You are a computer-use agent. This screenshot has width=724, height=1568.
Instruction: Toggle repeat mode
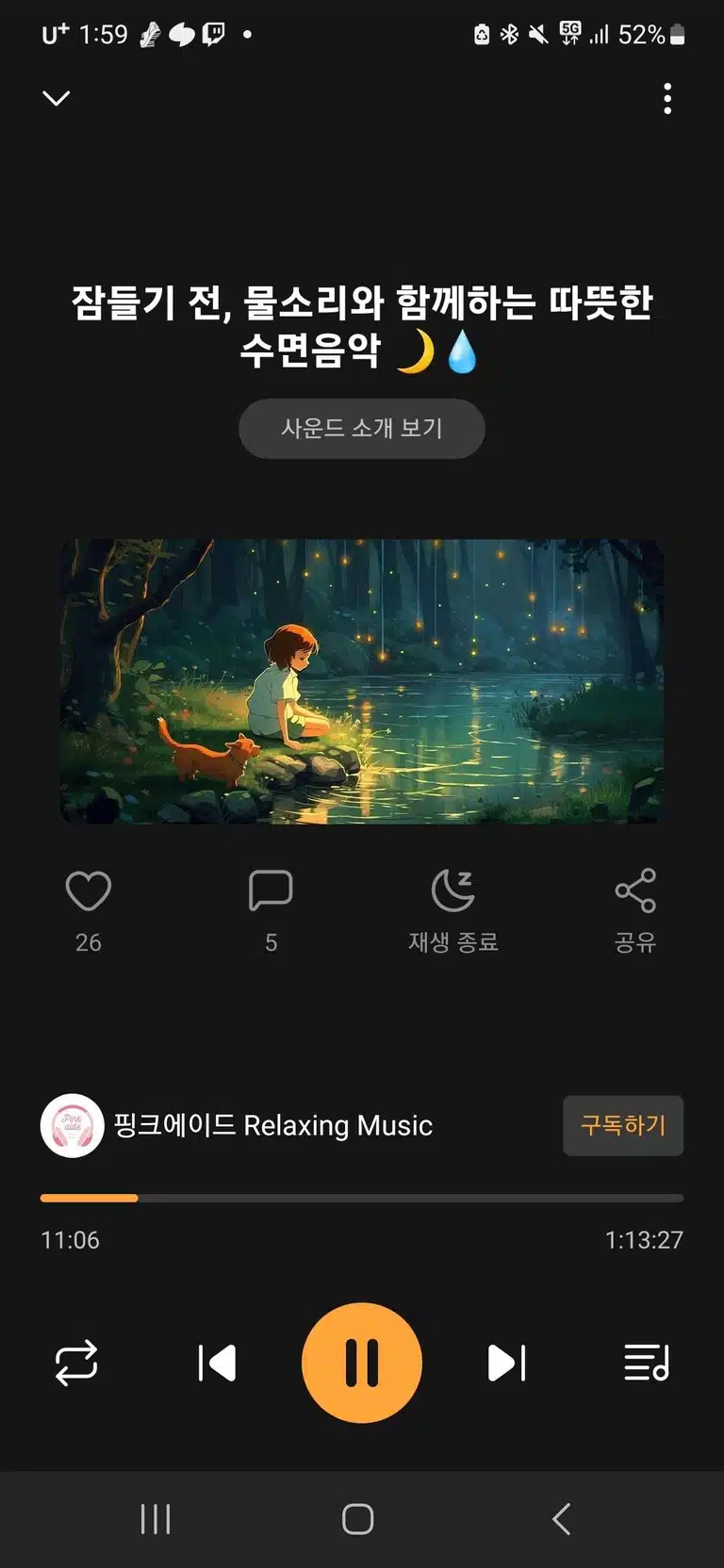click(x=76, y=1363)
